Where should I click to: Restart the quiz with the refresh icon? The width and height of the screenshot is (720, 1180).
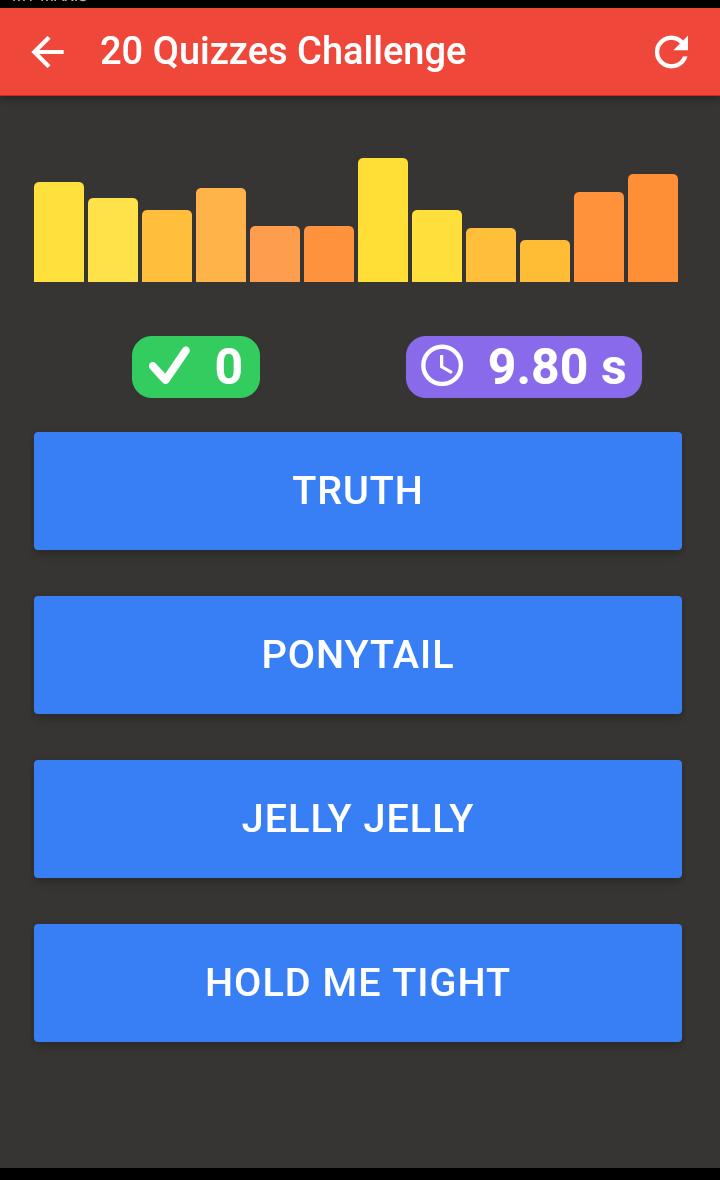pos(671,52)
